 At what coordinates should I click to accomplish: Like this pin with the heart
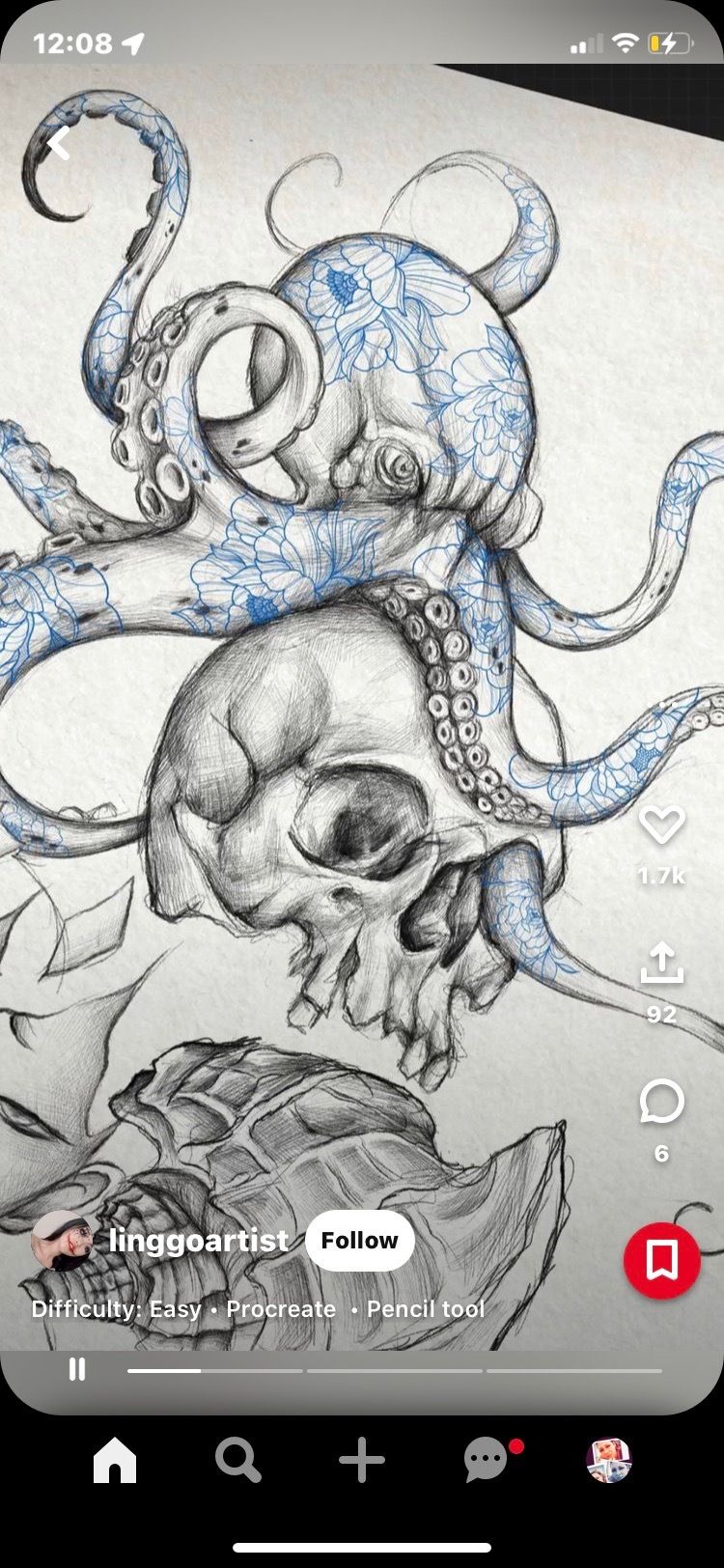coord(662,826)
